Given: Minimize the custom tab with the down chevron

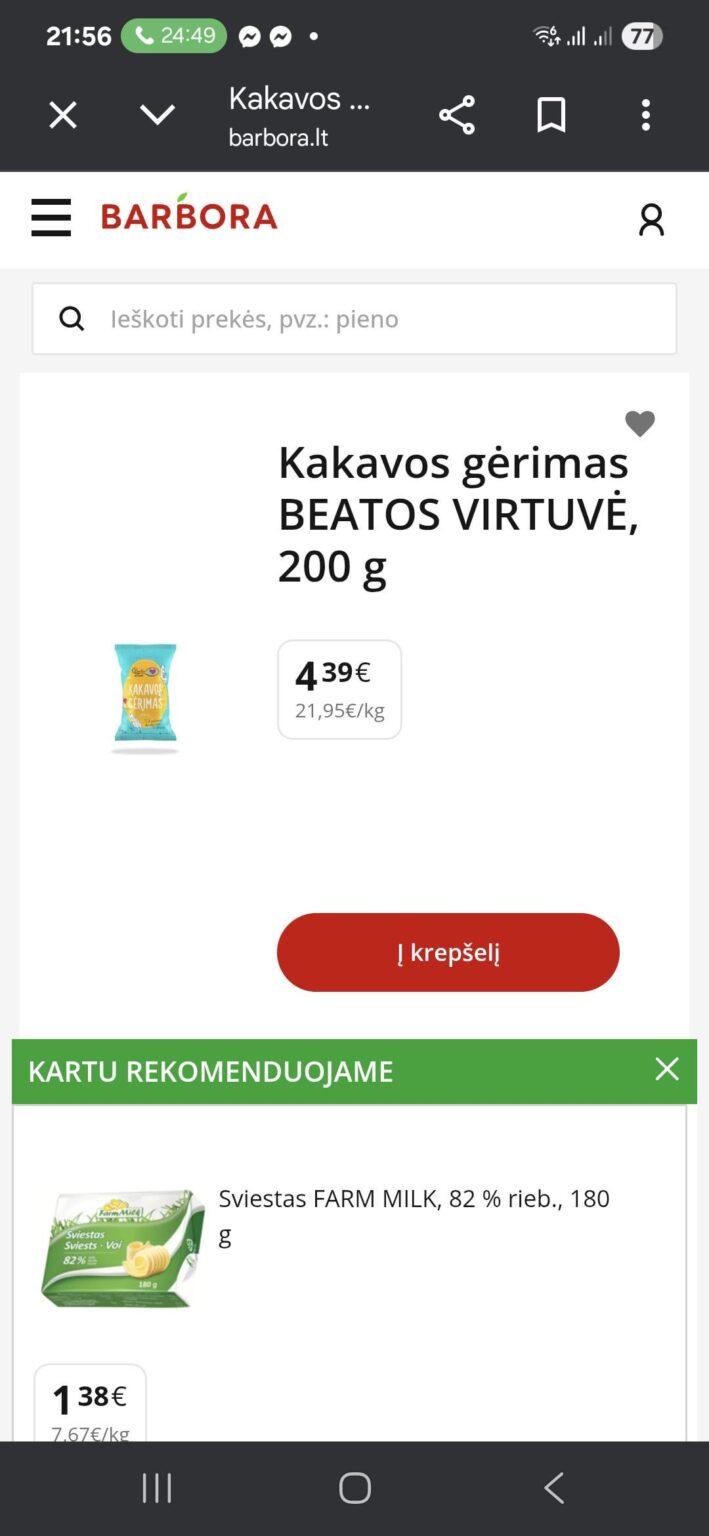Looking at the screenshot, I should point(157,116).
